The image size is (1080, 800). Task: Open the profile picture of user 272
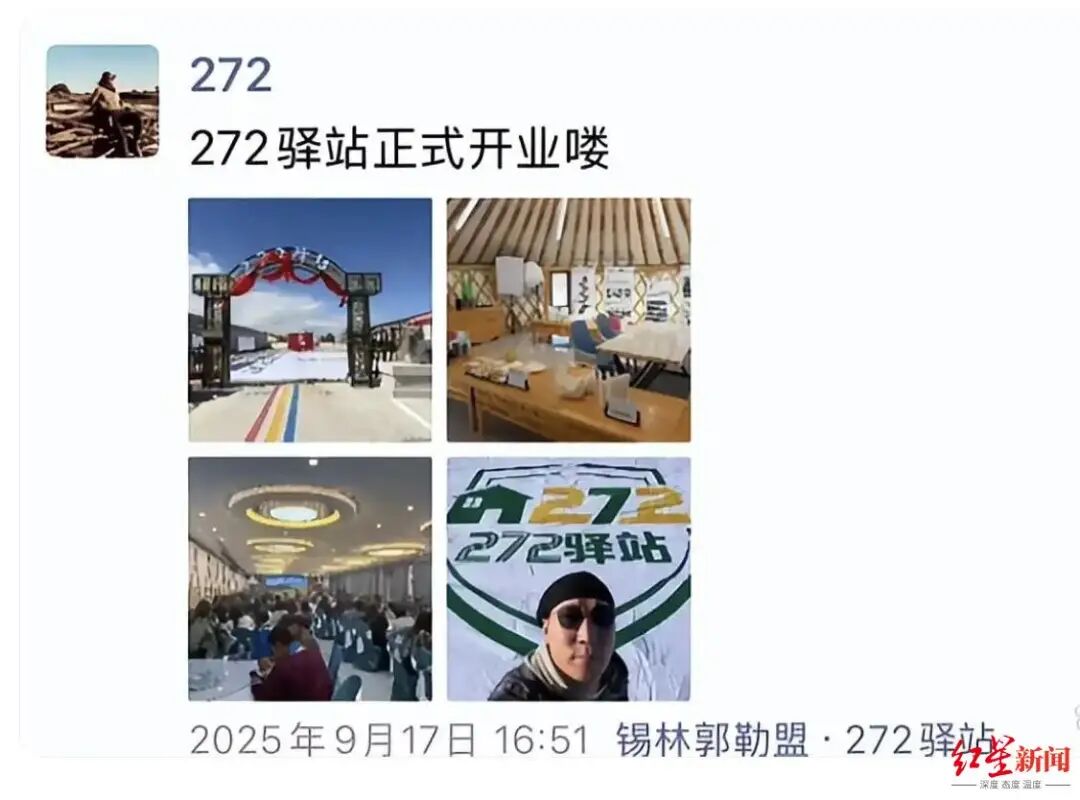102,101
